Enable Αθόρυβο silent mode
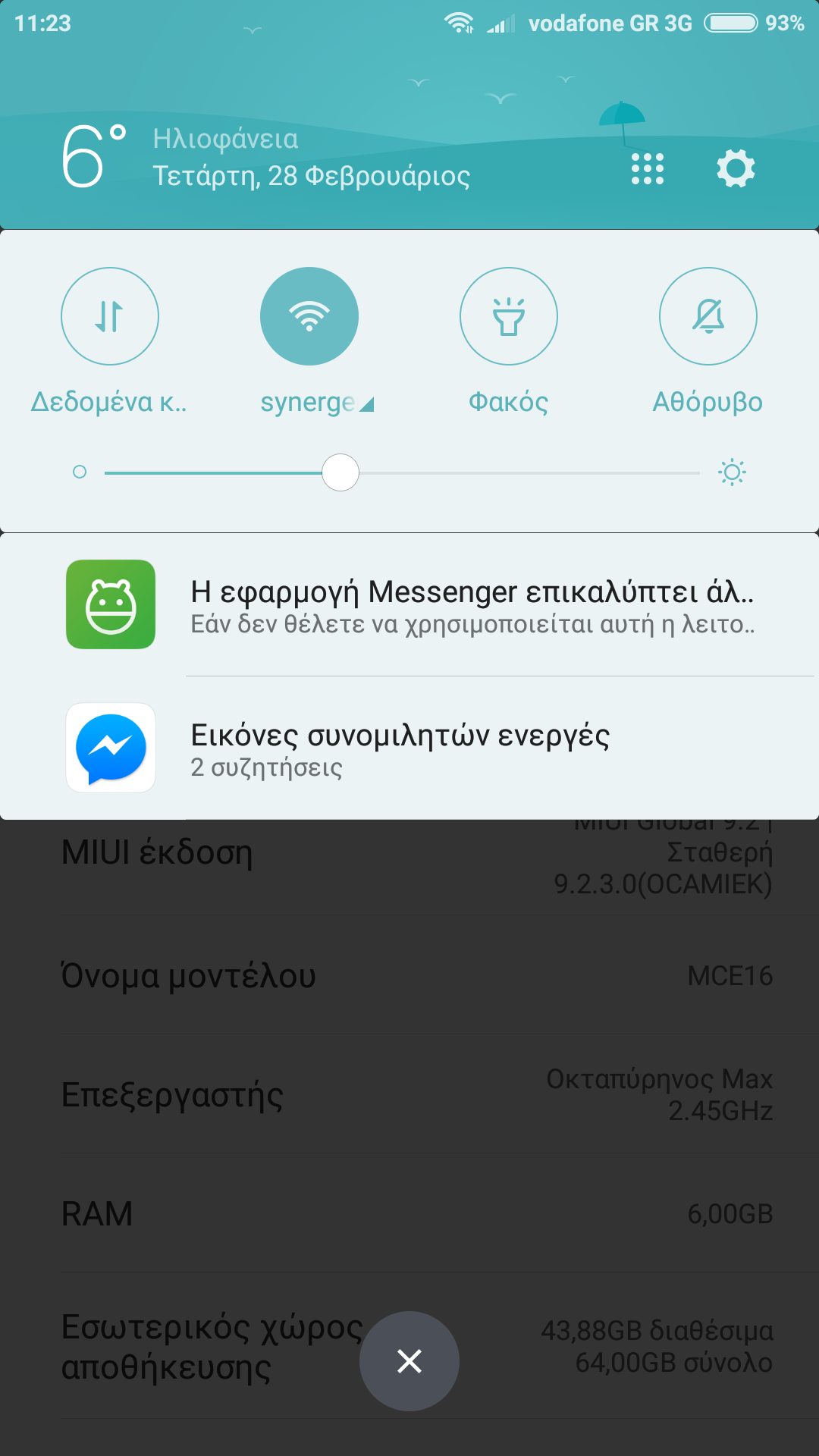Screen dimensions: 819x1456 click(708, 316)
